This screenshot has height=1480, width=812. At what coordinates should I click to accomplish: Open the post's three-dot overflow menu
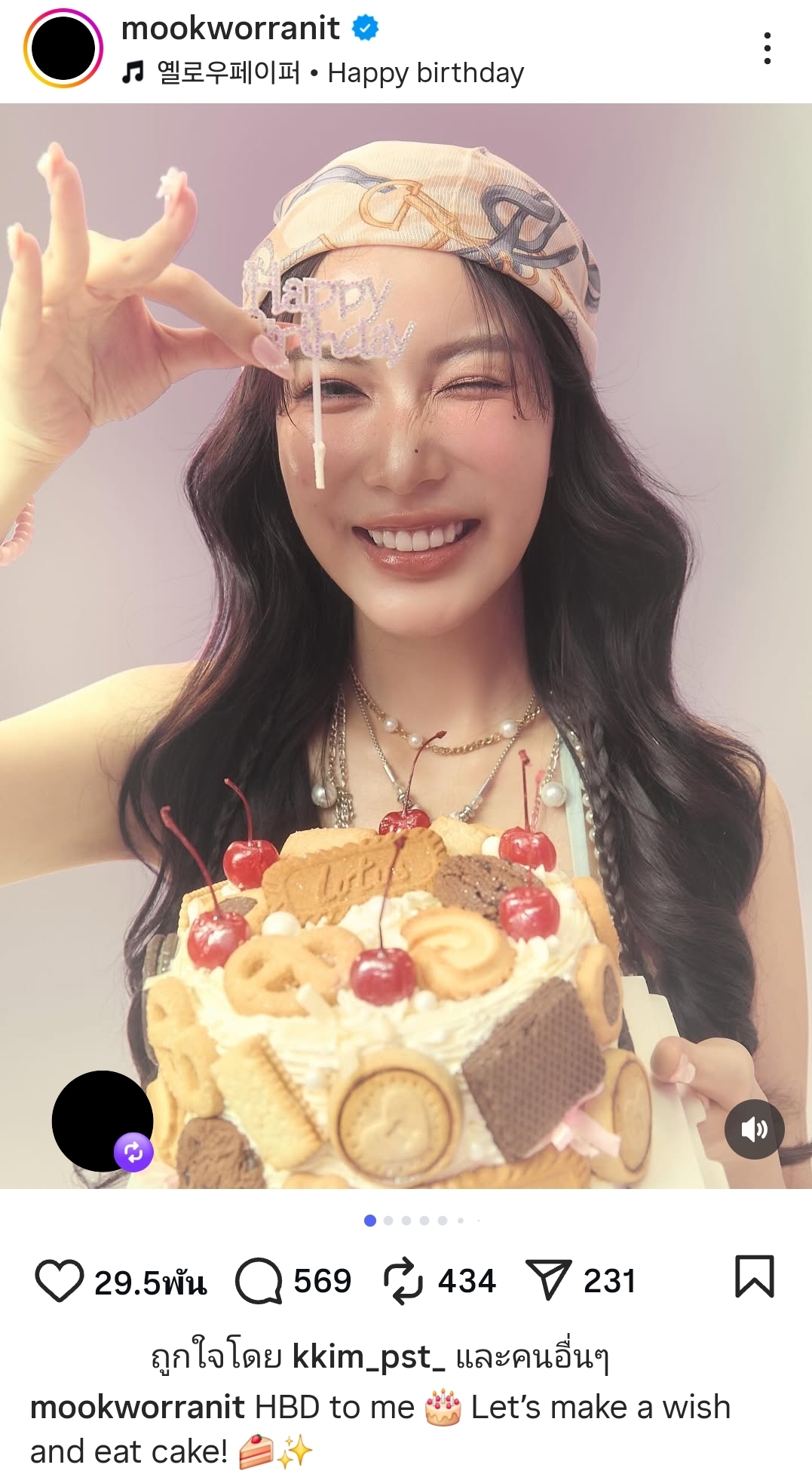[767, 48]
